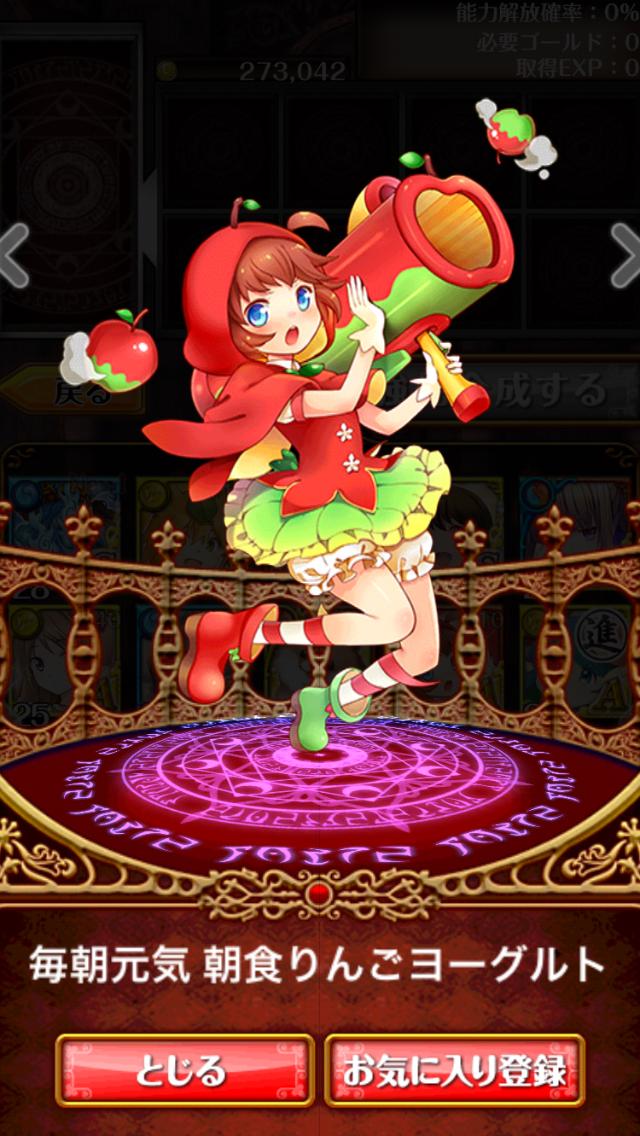Close the card view with とじる

[185, 1070]
